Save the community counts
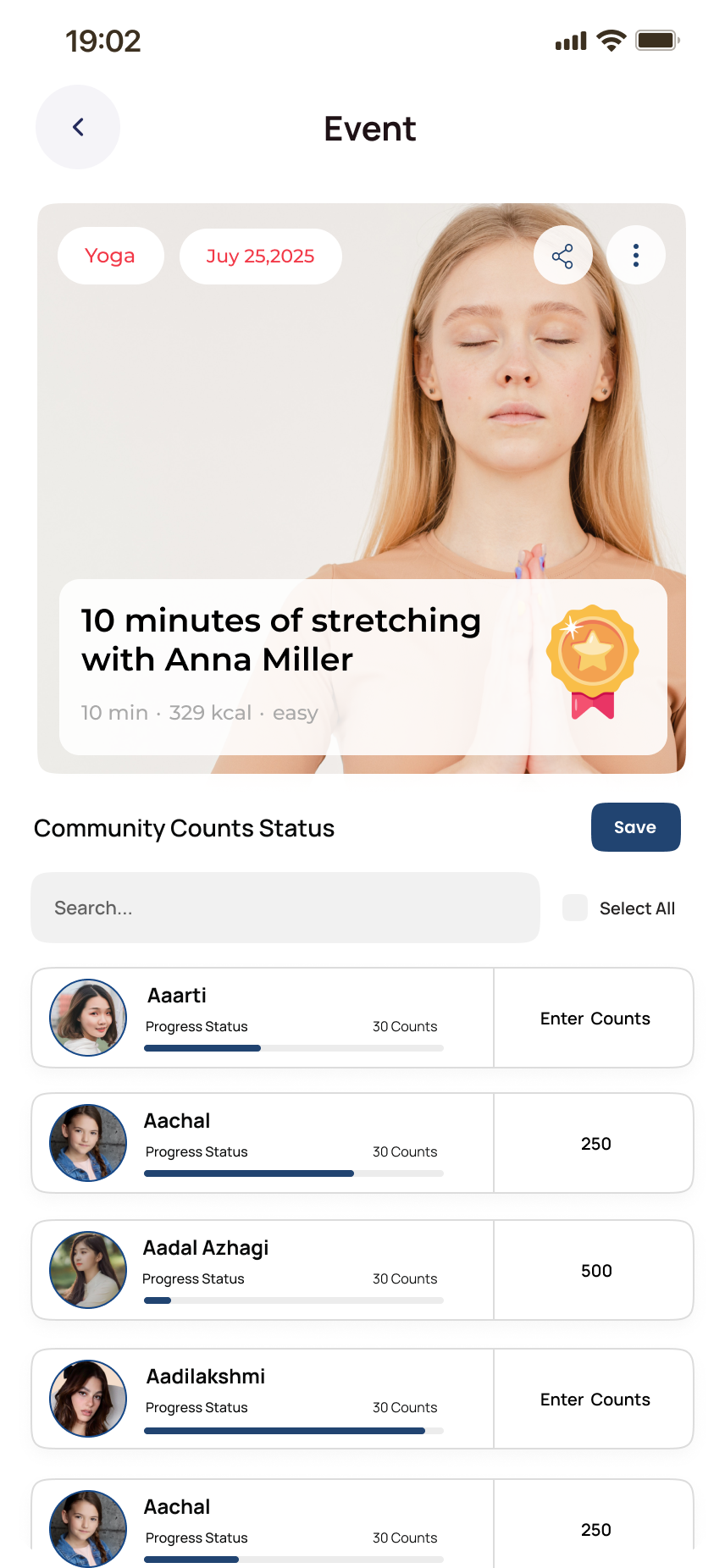The height and width of the screenshot is (1568, 725). point(635,827)
